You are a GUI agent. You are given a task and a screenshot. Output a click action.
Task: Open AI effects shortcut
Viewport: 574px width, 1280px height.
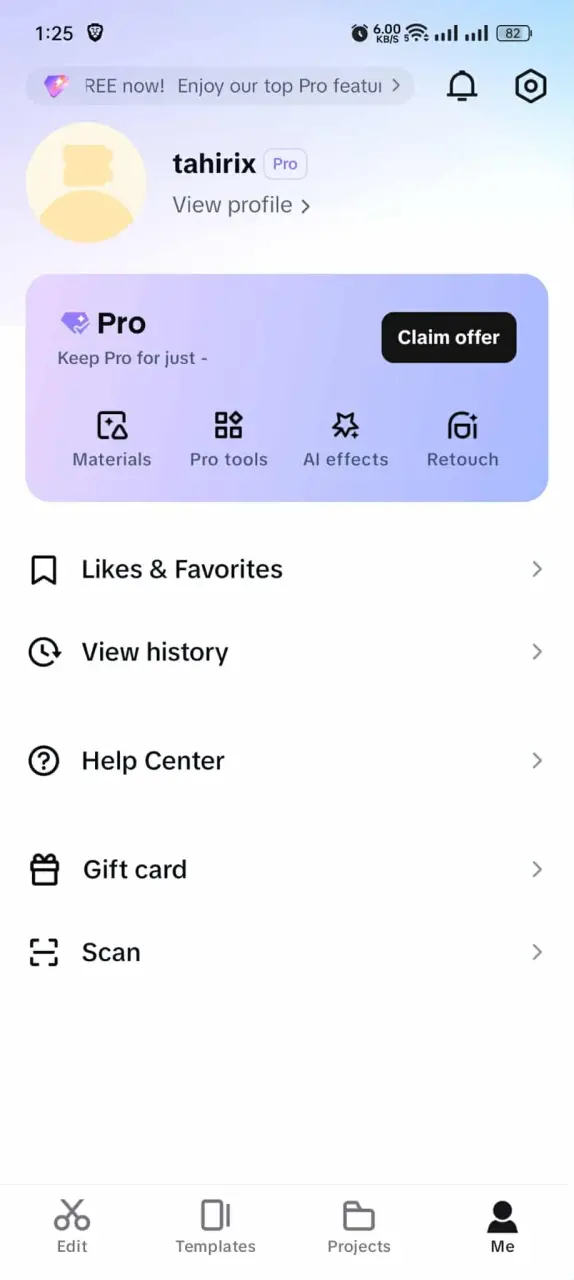coord(346,439)
